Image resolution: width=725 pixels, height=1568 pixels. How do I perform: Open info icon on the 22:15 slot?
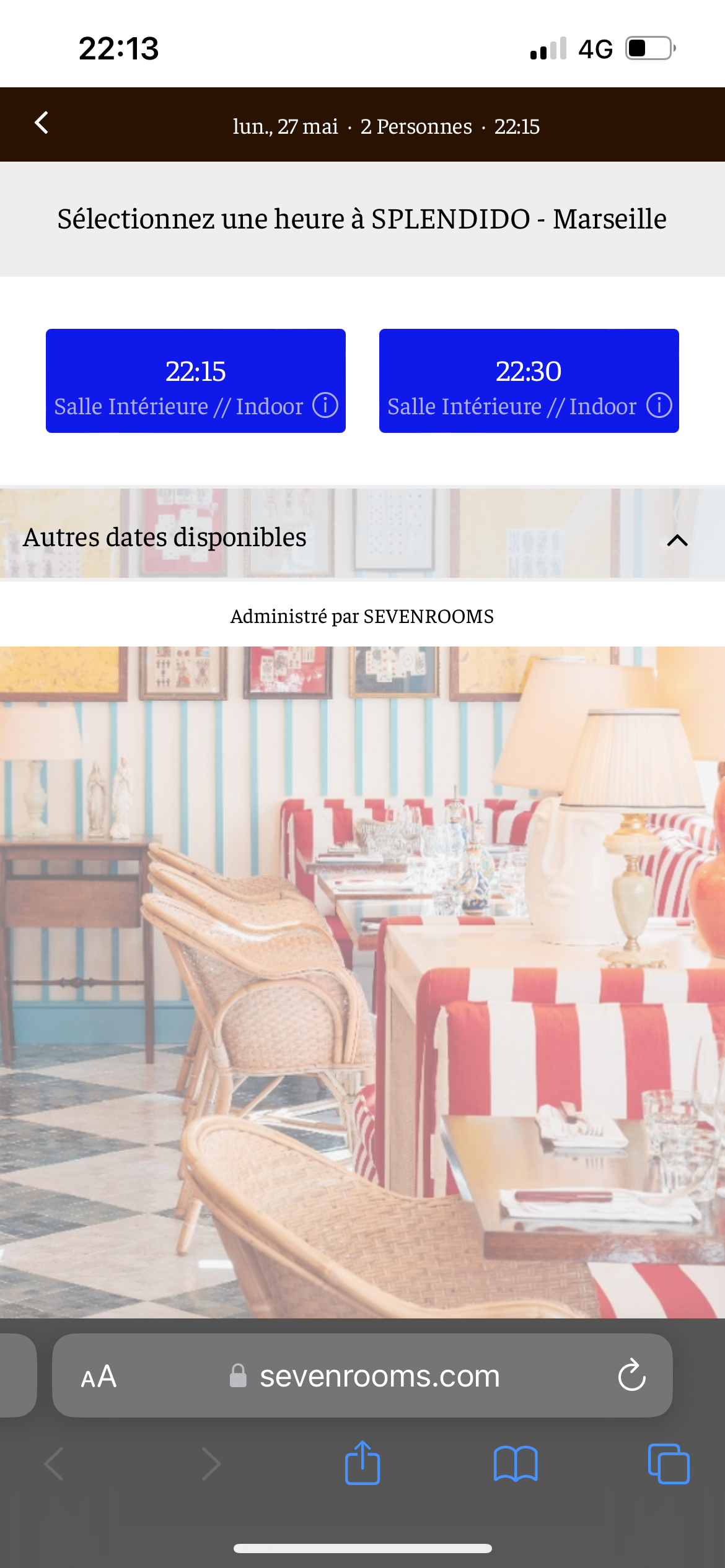click(x=325, y=406)
